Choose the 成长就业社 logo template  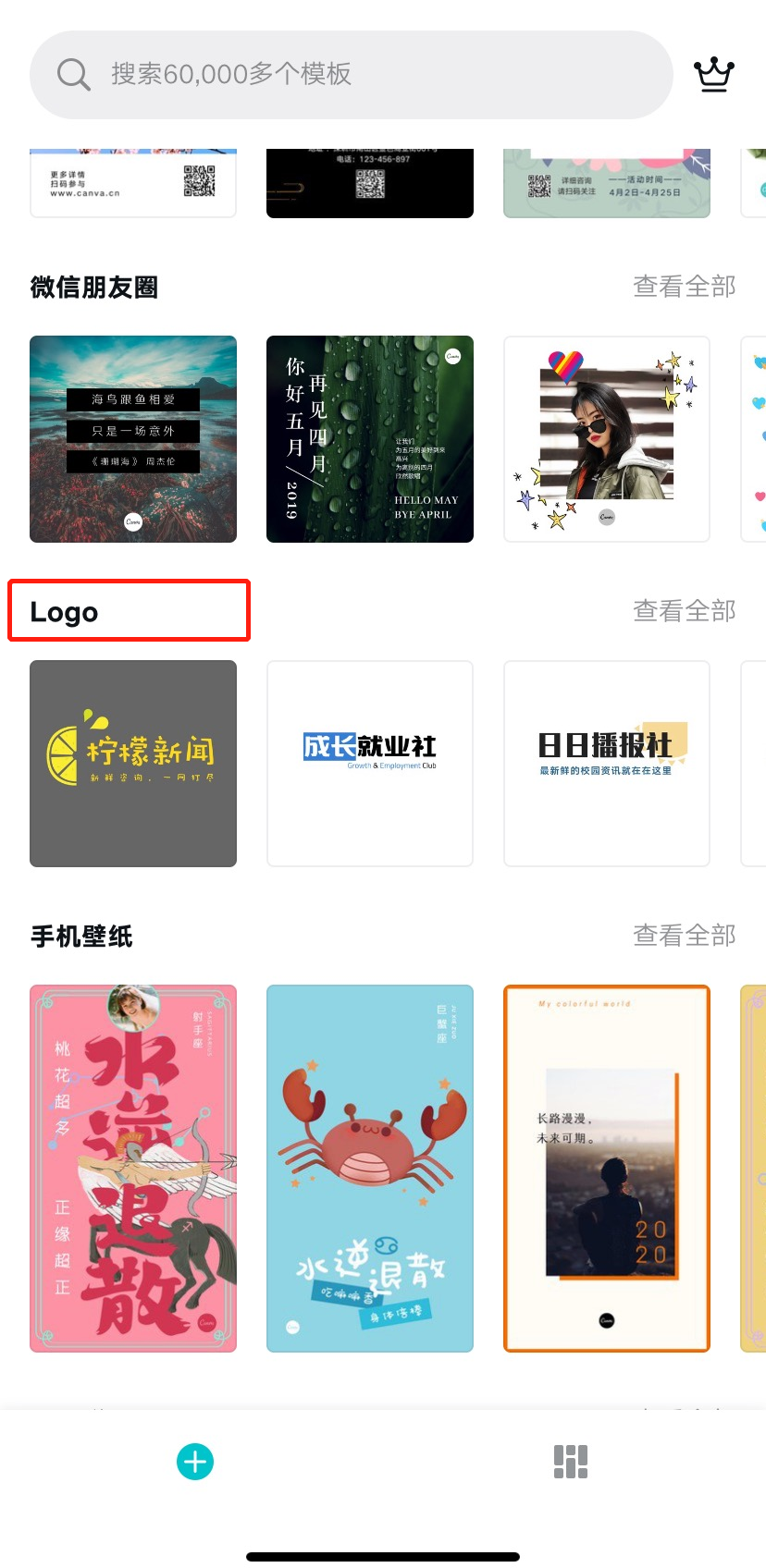(370, 764)
